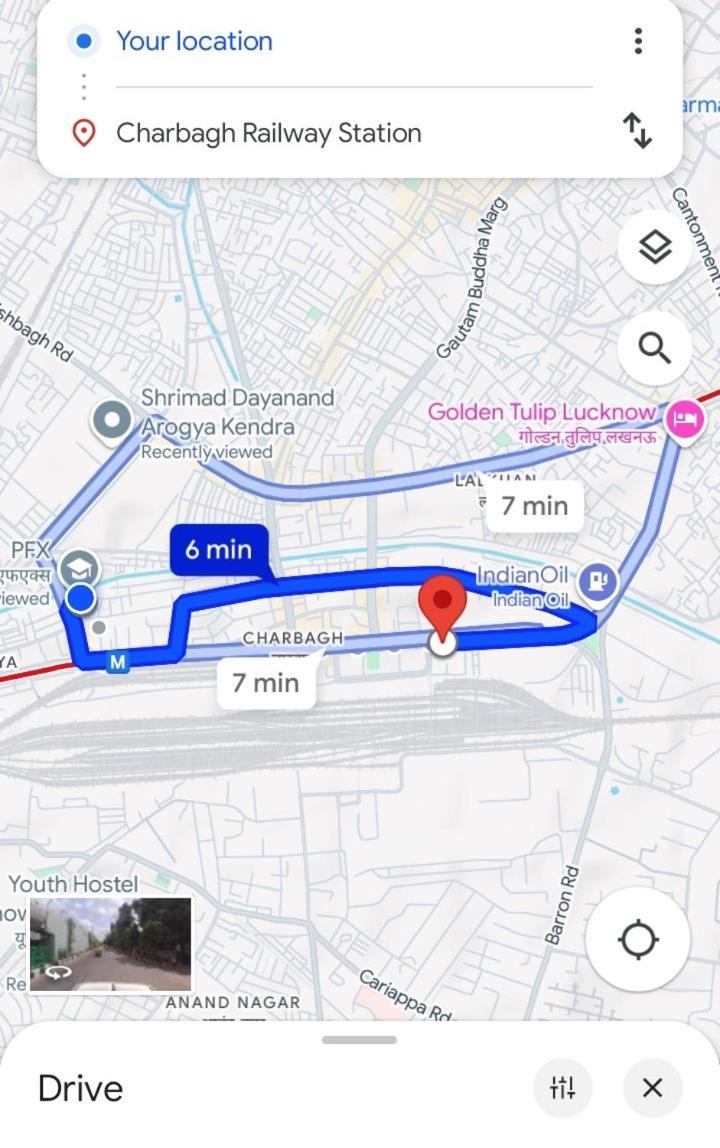Choose the 7 min route via Golden Tulip
Viewport: 720px width, 1148px height.
(534, 506)
